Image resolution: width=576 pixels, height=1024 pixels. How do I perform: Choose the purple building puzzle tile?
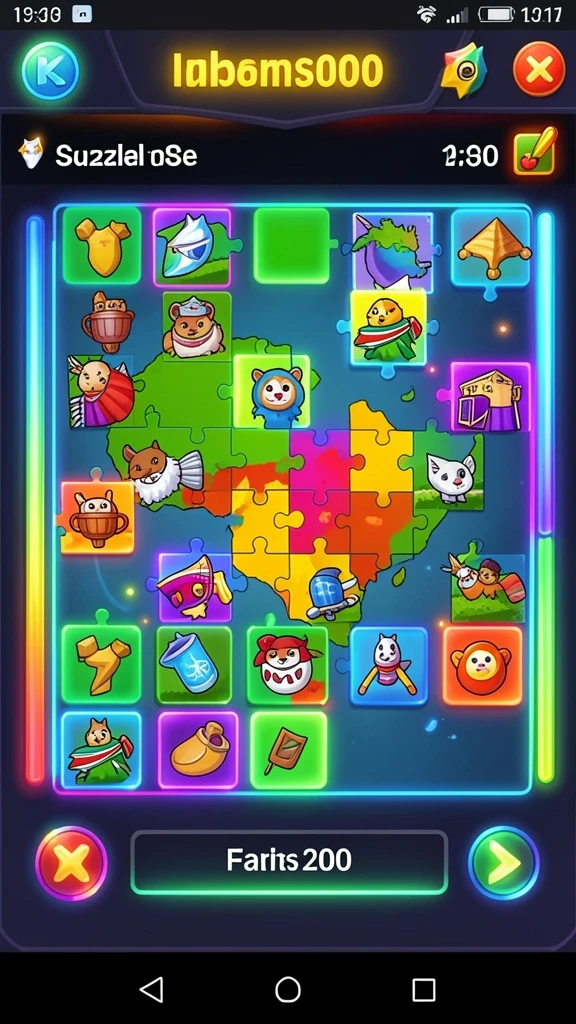[x=491, y=396]
